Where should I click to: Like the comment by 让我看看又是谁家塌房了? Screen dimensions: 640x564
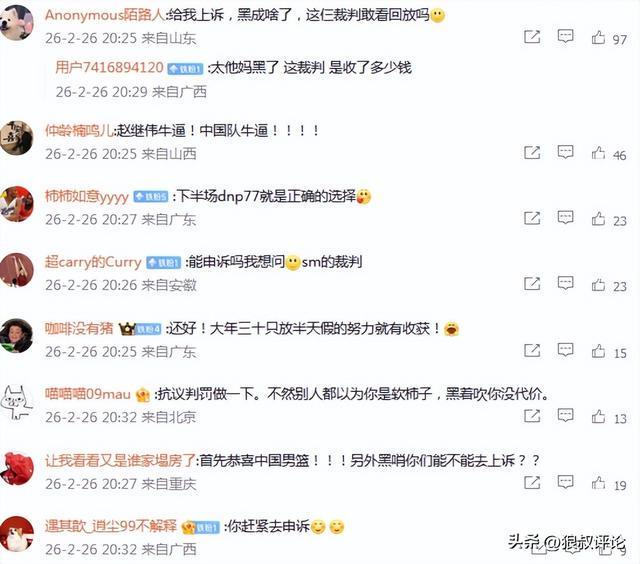pyautogui.click(x=598, y=484)
